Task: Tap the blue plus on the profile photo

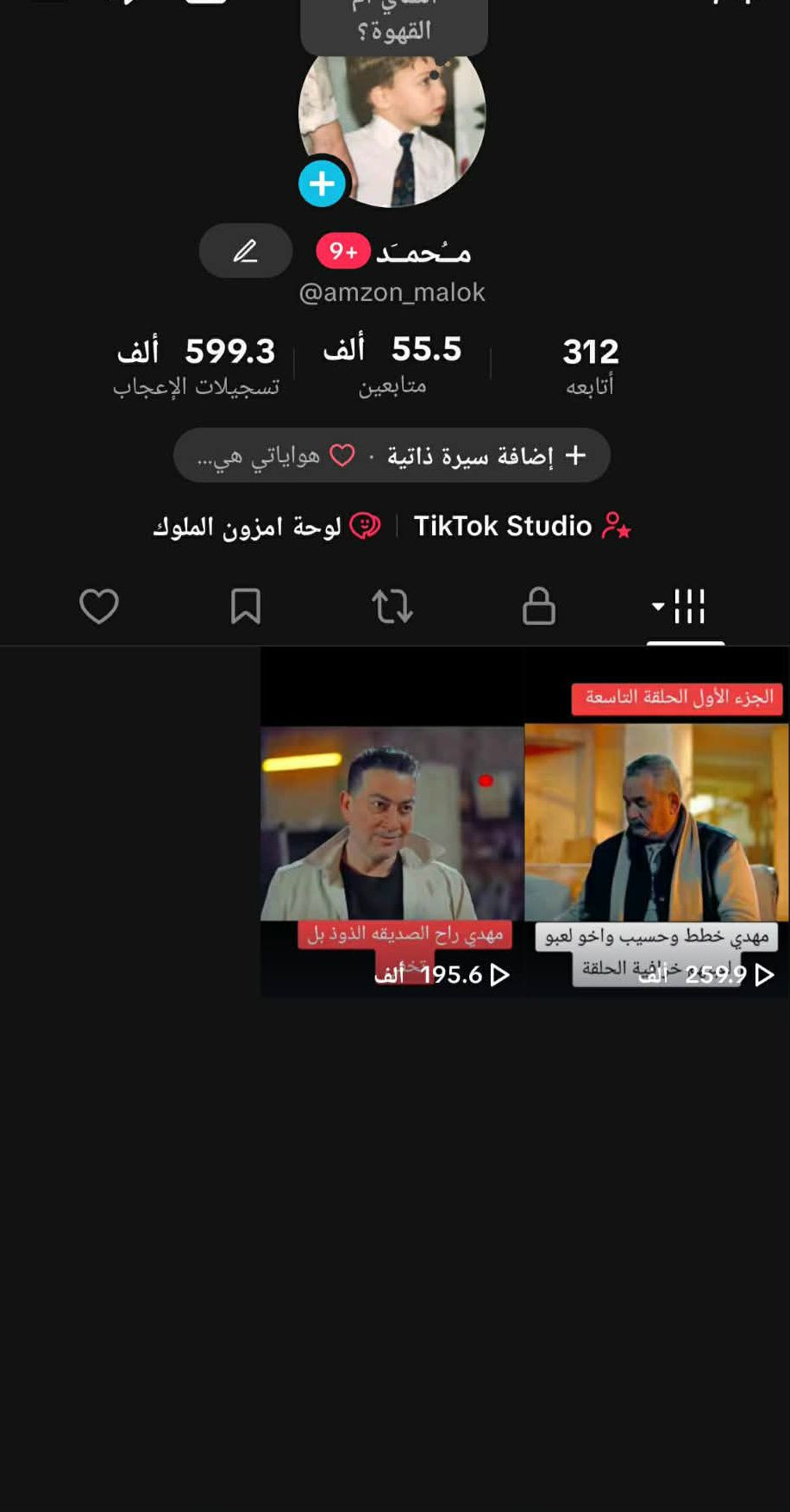Action: [x=322, y=184]
